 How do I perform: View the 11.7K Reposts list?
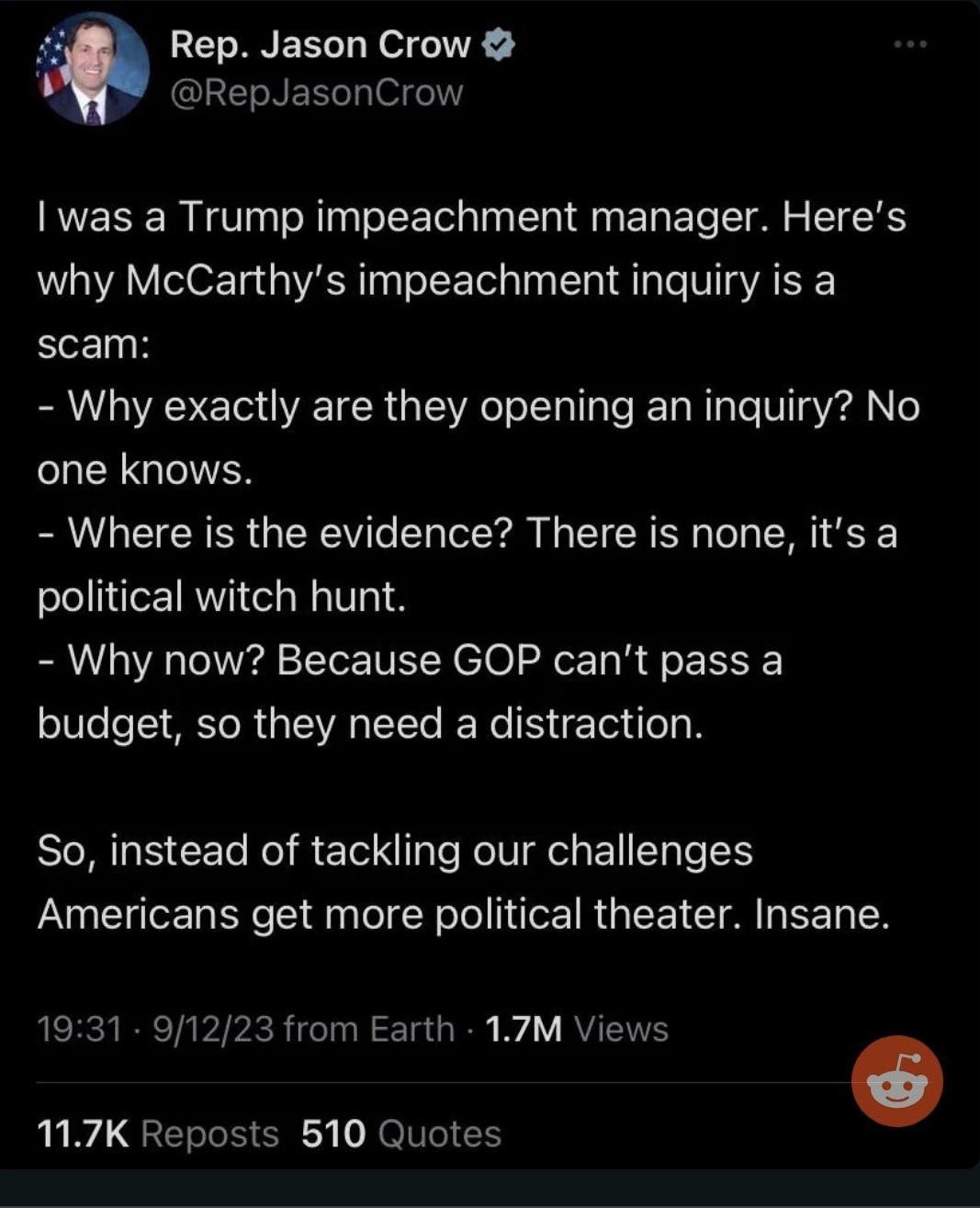pos(157,1134)
